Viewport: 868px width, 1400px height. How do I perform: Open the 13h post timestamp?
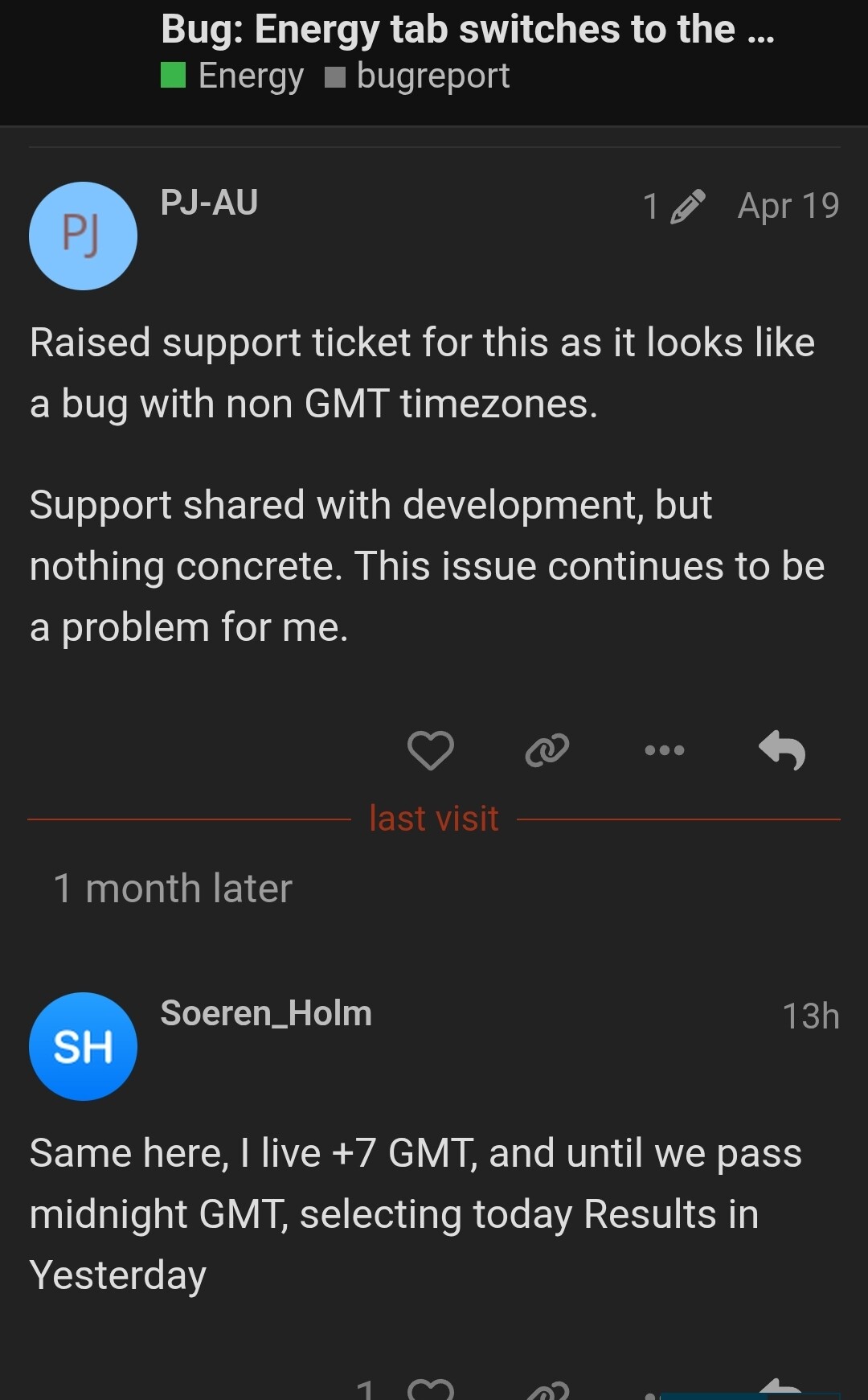[810, 1016]
